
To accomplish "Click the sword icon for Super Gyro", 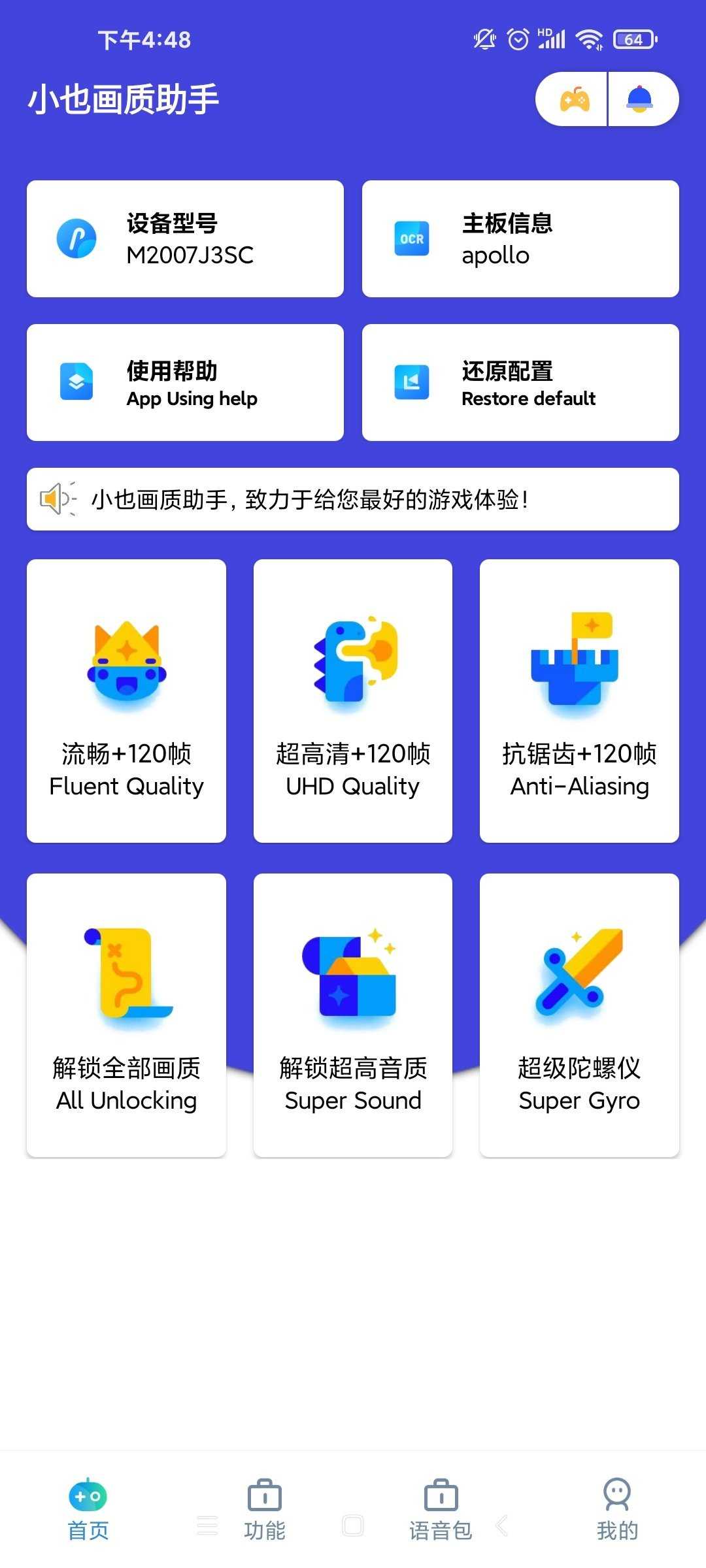I will pyautogui.click(x=578, y=973).
